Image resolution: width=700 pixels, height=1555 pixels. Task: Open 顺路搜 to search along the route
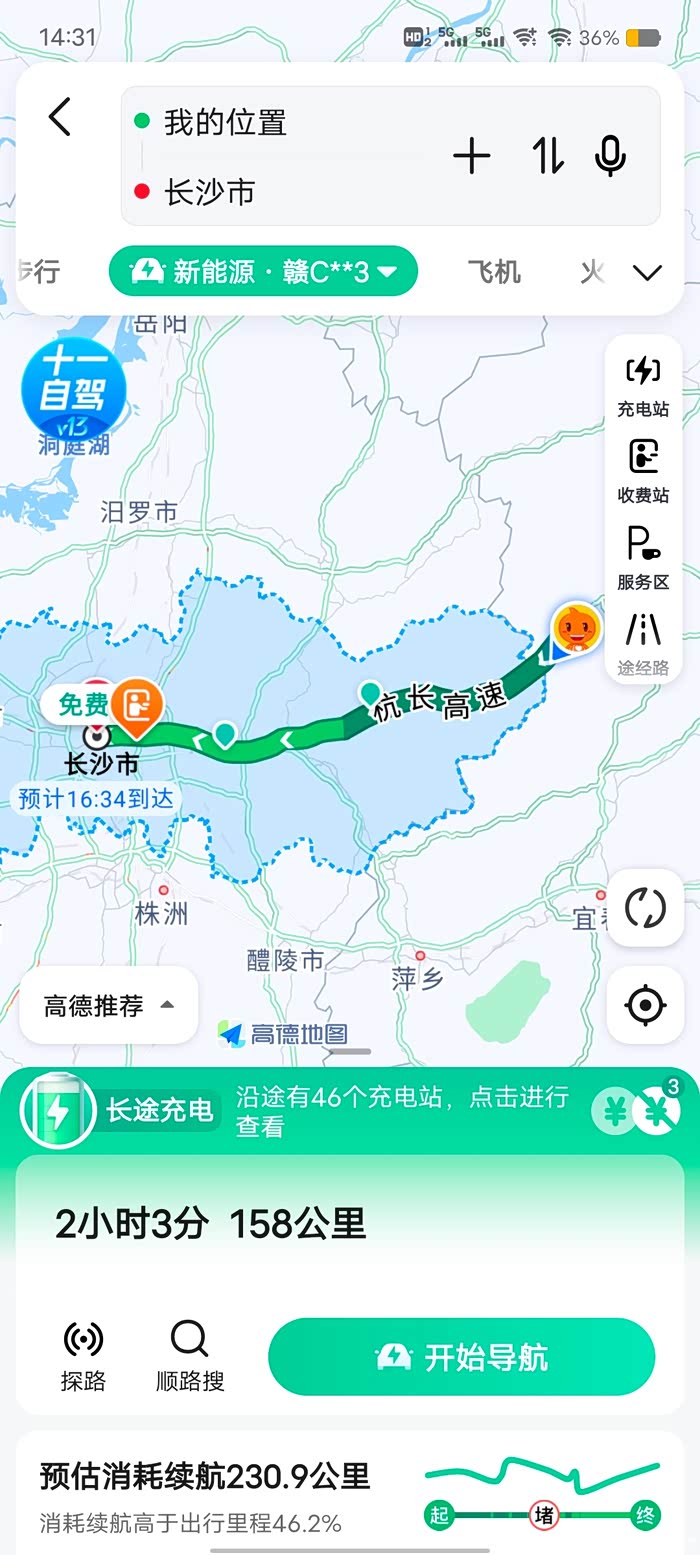(x=190, y=1356)
